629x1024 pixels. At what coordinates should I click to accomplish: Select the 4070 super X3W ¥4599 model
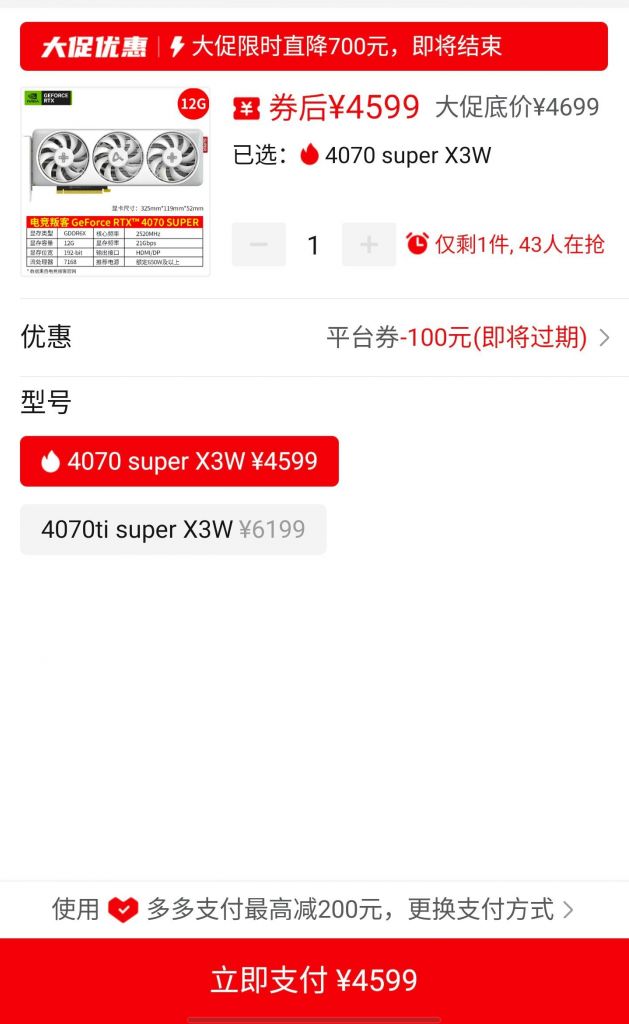coord(180,461)
